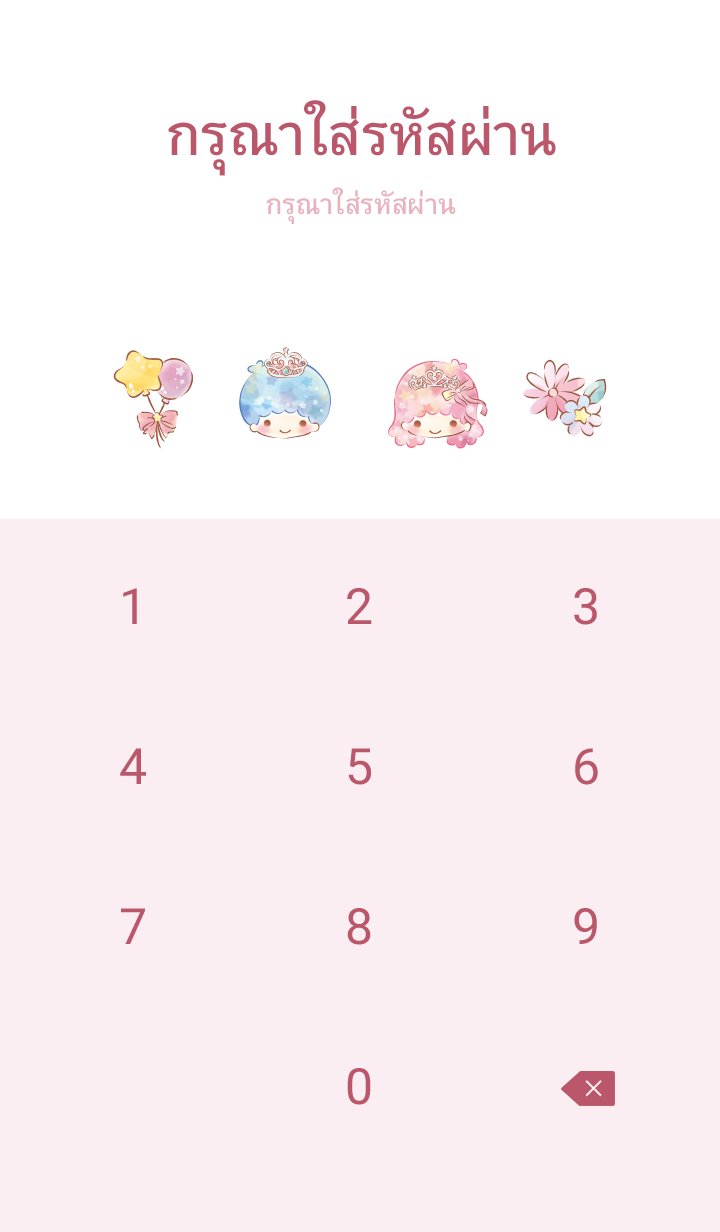
Task: Enter digit 0 on the keypad
Action: [x=359, y=1087]
